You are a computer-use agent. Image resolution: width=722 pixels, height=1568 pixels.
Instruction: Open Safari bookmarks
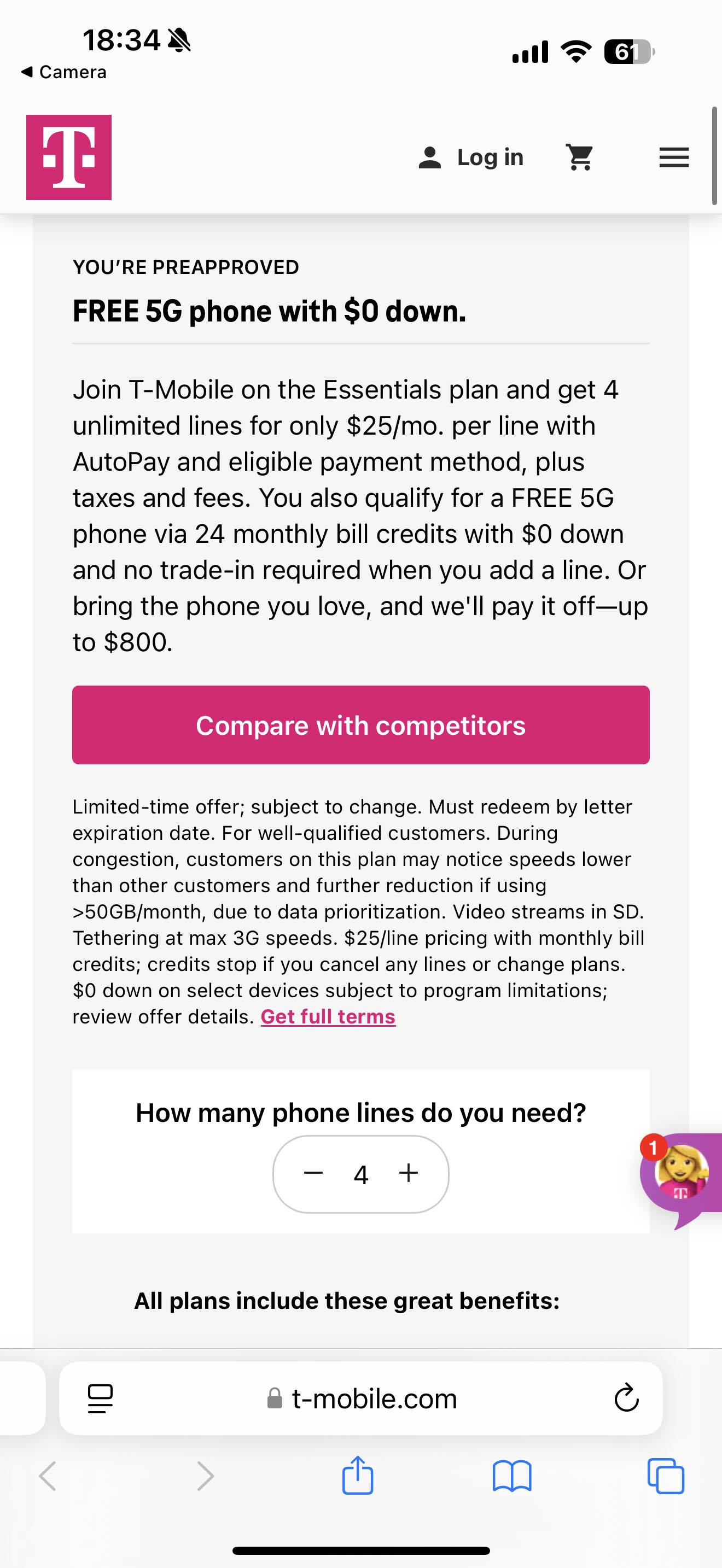(512, 1476)
